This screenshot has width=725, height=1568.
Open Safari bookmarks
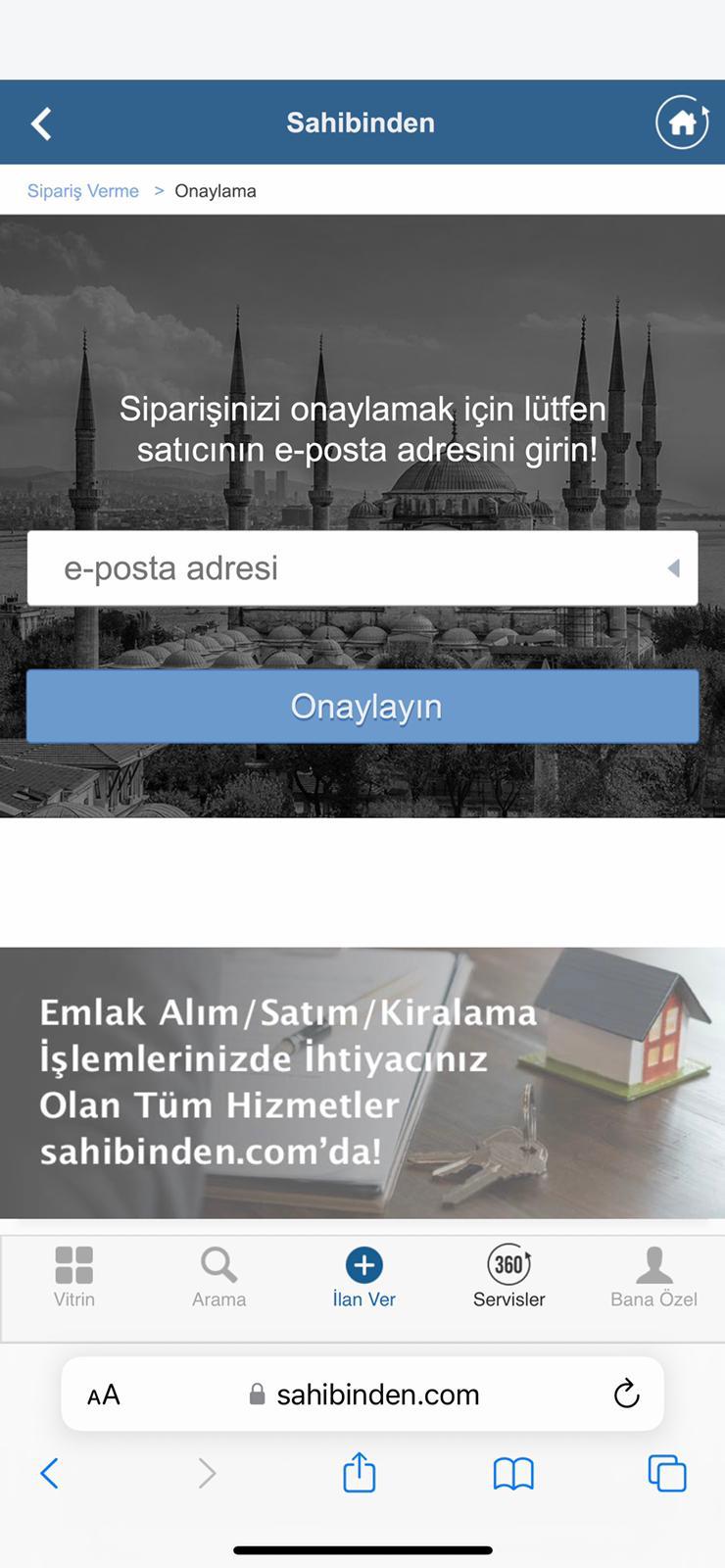(513, 1473)
